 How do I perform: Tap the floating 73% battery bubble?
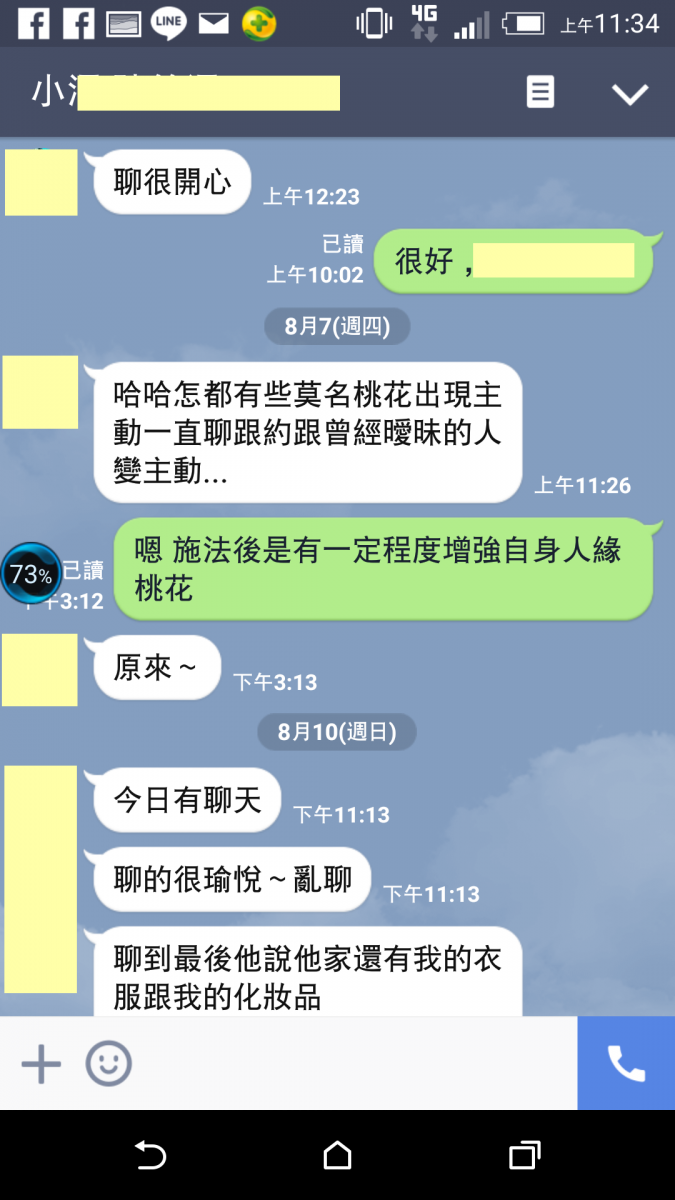[30, 574]
